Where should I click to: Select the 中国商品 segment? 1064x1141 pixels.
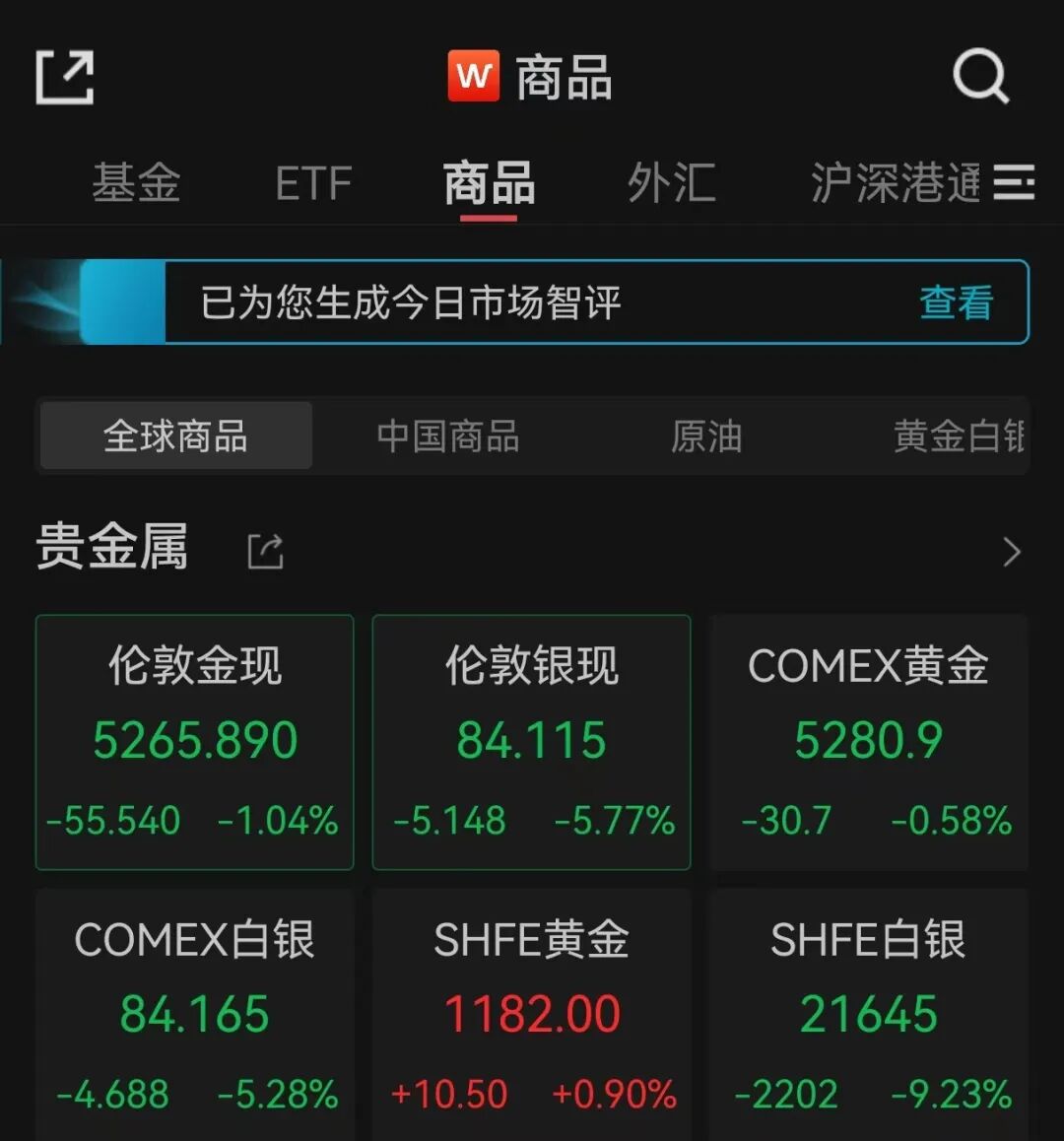[448, 436]
